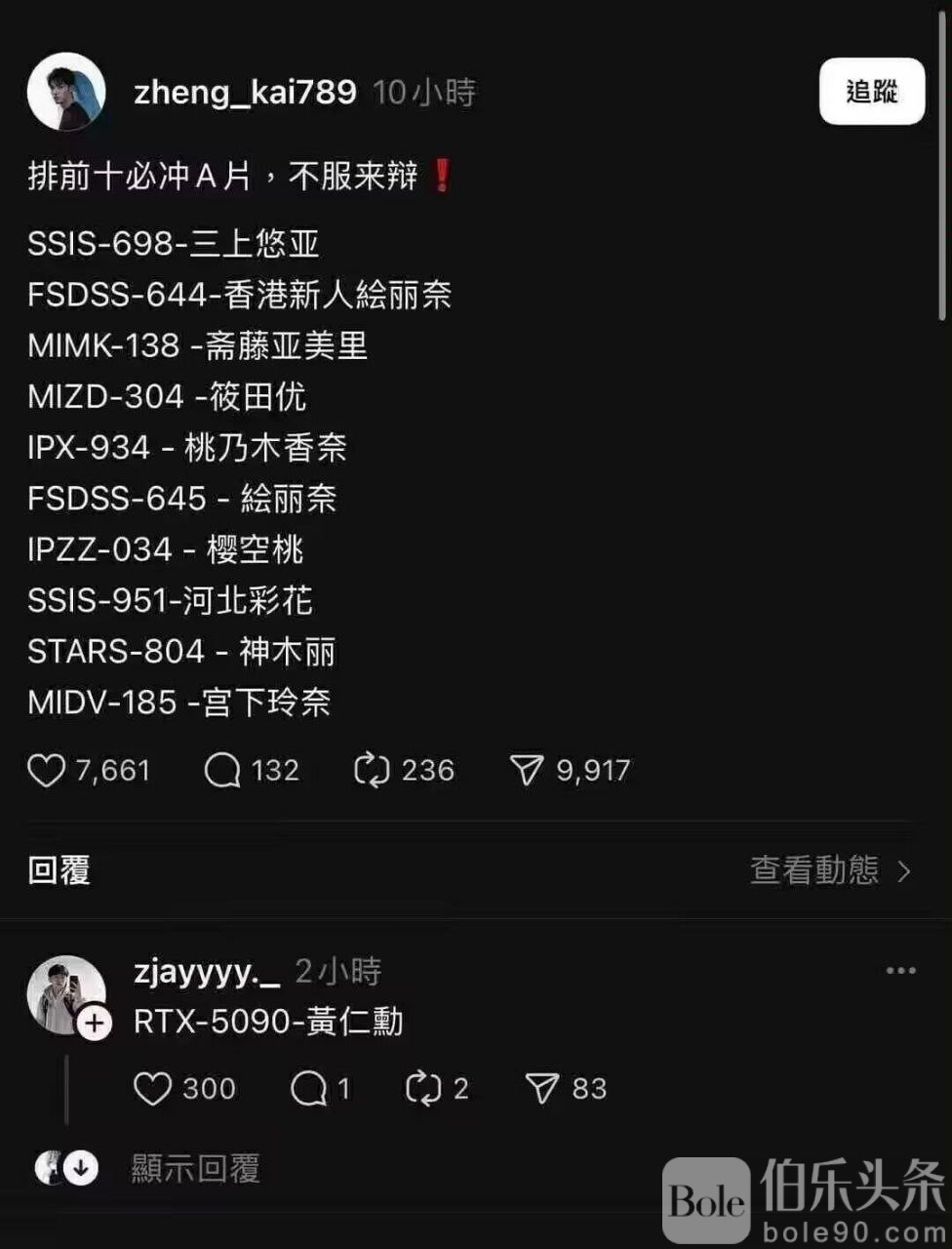Share zheng_kai789's post
This screenshot has height=1249, width=952.
point(527,770)
